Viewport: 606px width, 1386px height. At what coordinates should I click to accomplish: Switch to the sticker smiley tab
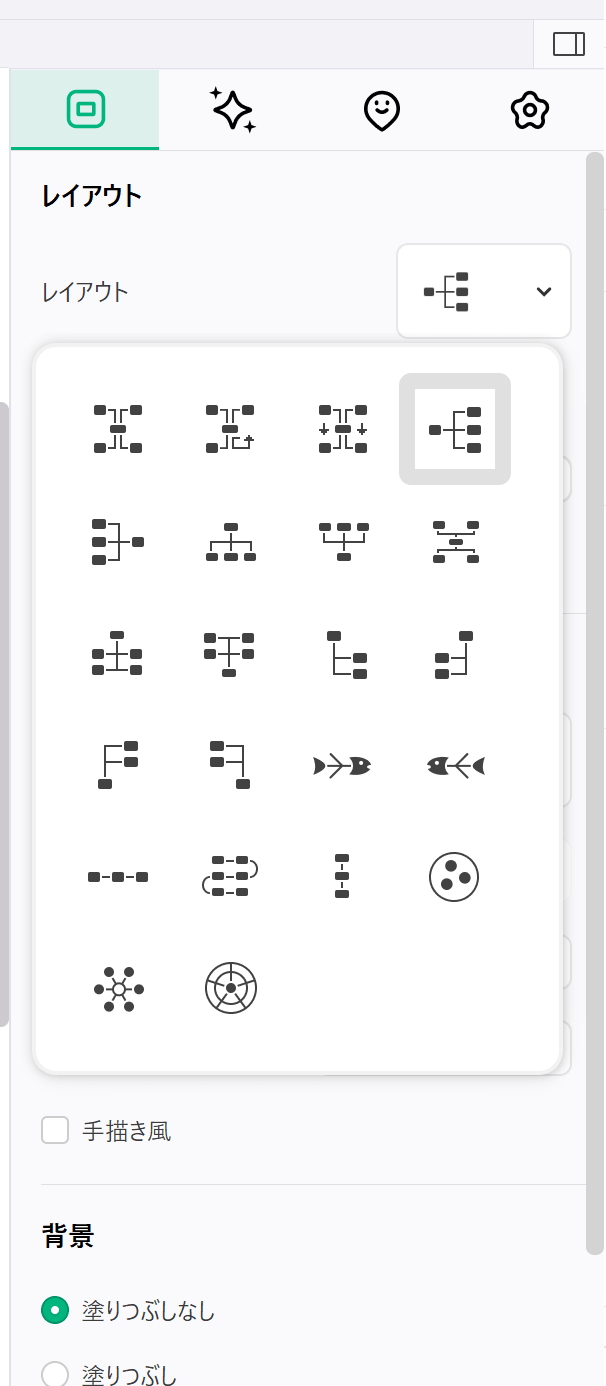[x=381, y=110]
